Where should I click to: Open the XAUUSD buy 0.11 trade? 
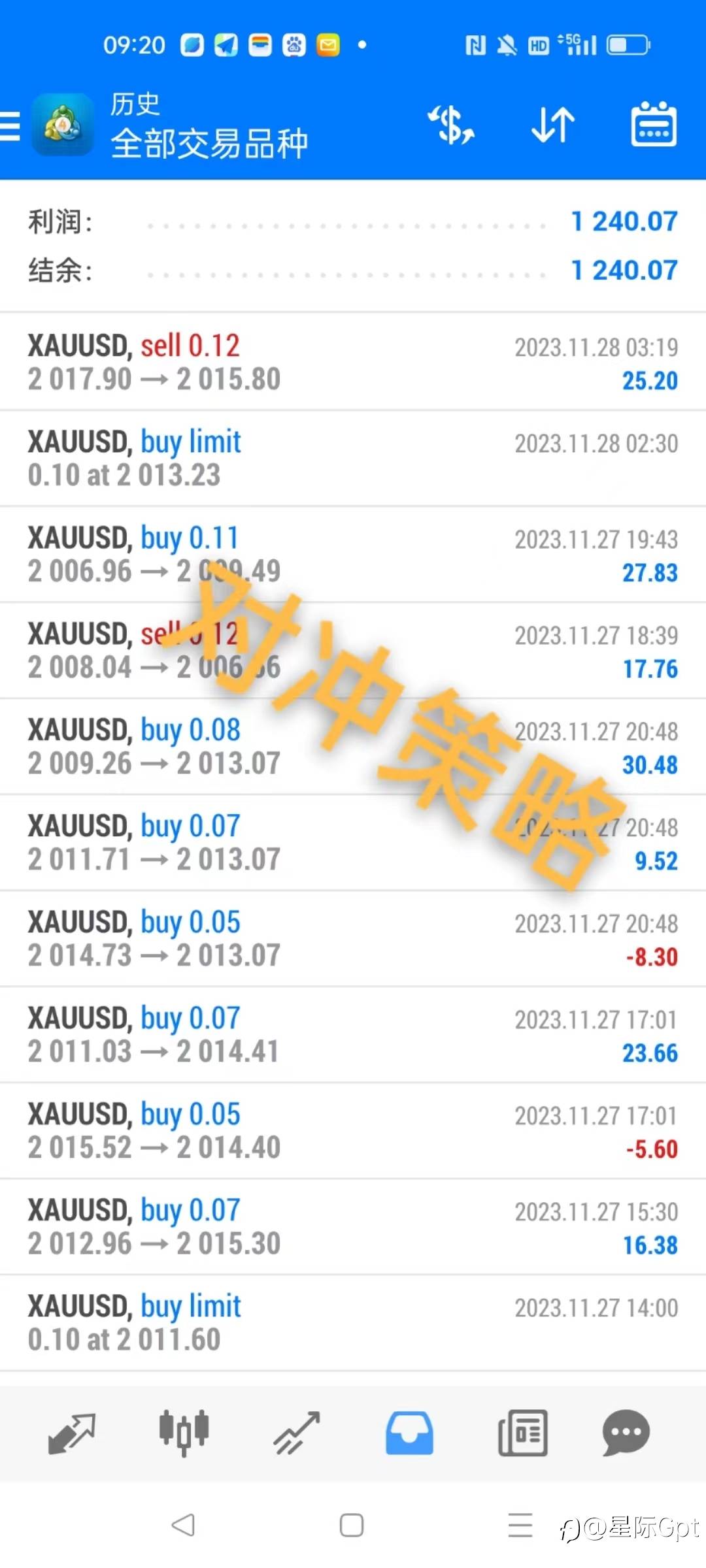(x=353, y=554)
